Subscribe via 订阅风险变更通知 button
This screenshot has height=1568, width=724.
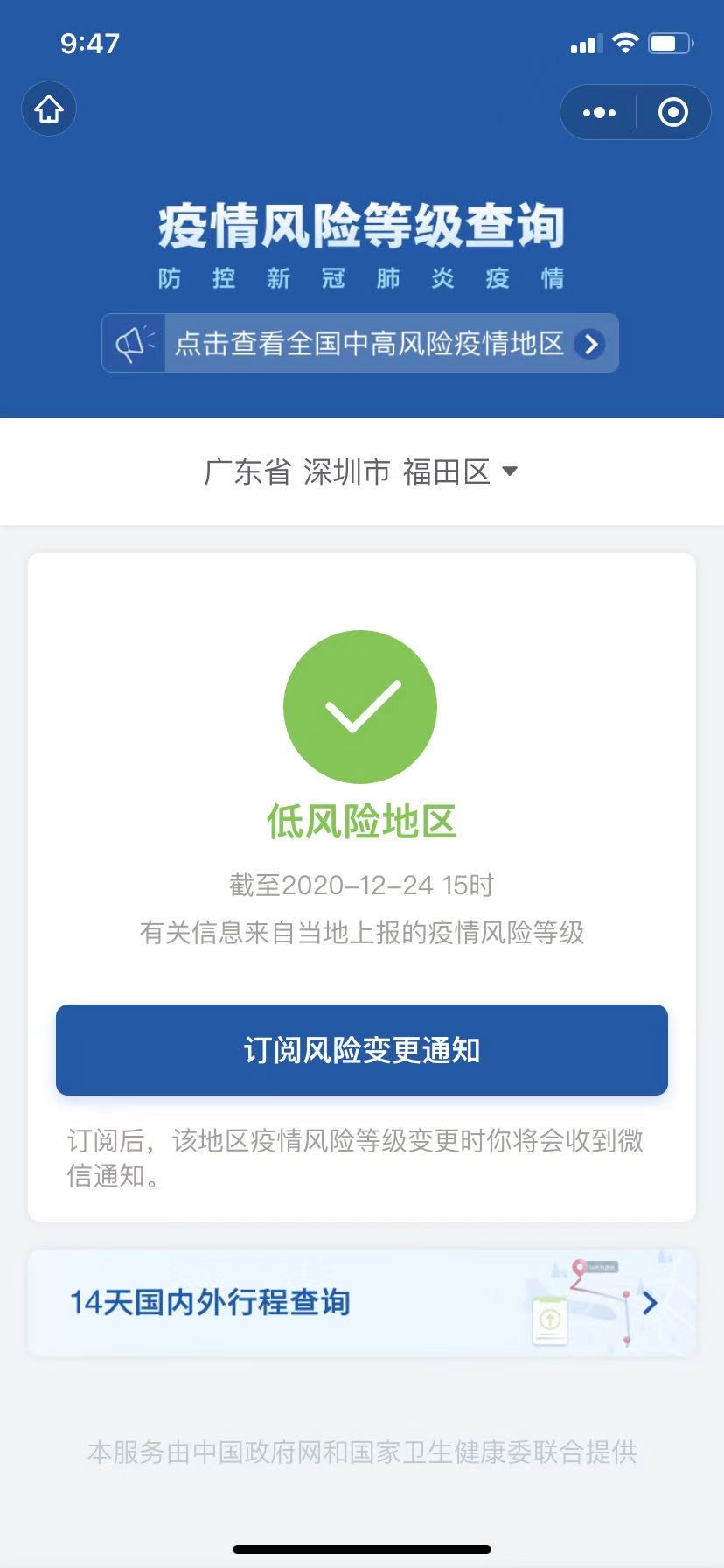[362, 1050]
